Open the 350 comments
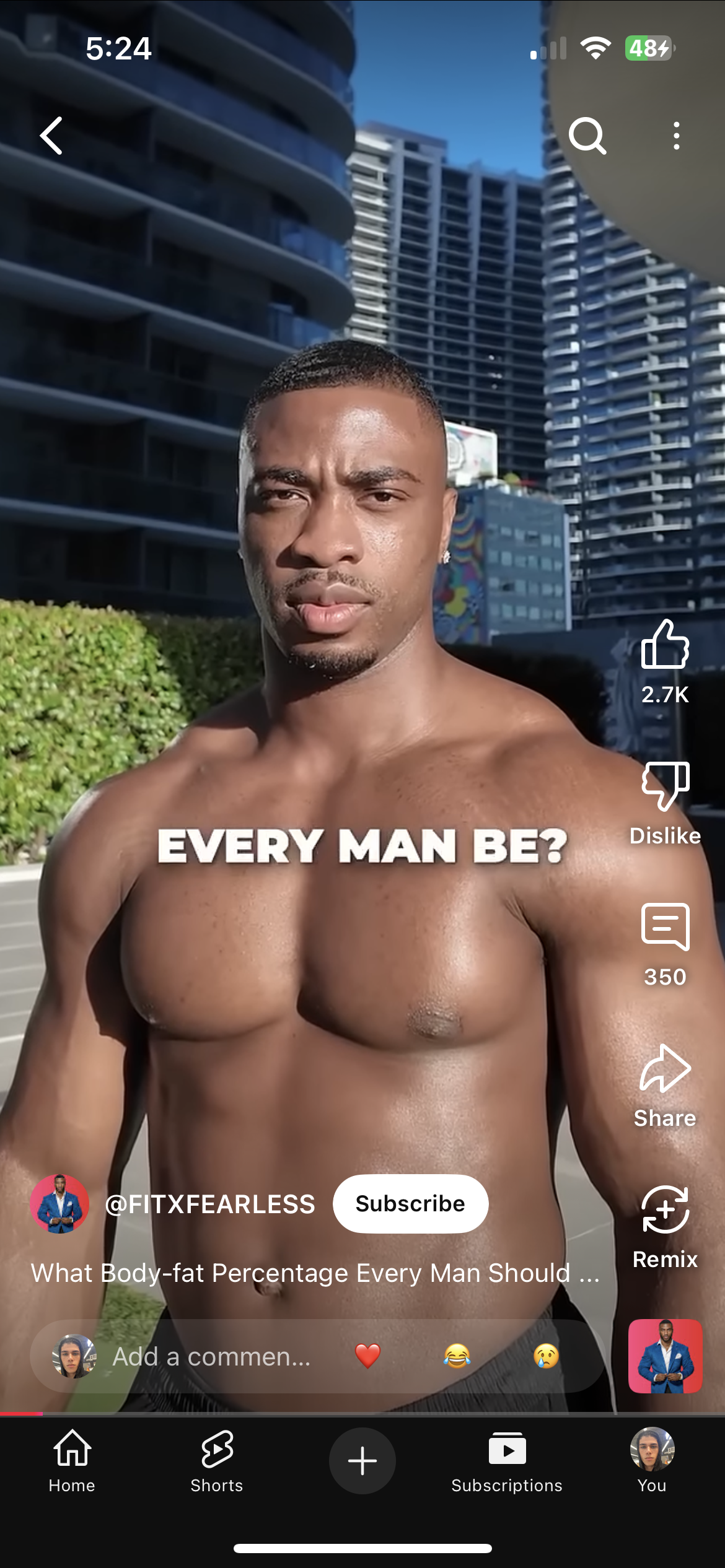 (x=665, y=928)
